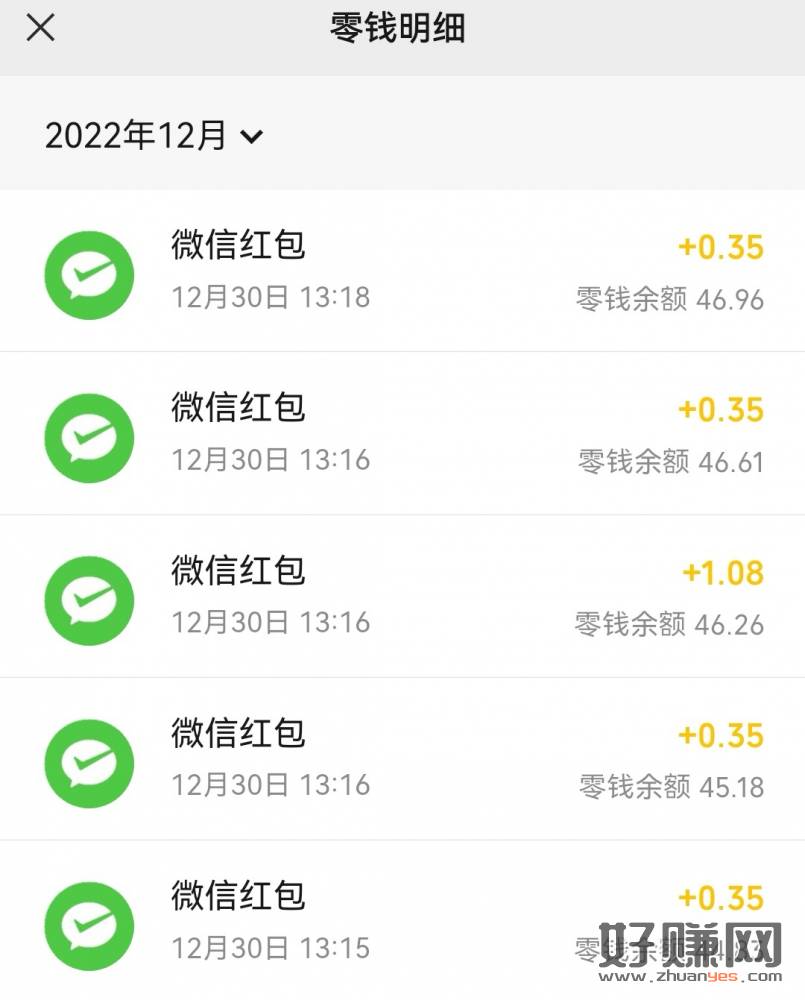The width and height of the screenshot is (805, 1000).
Task: Expand the 2022年12月 month picker
Action: 154,136
